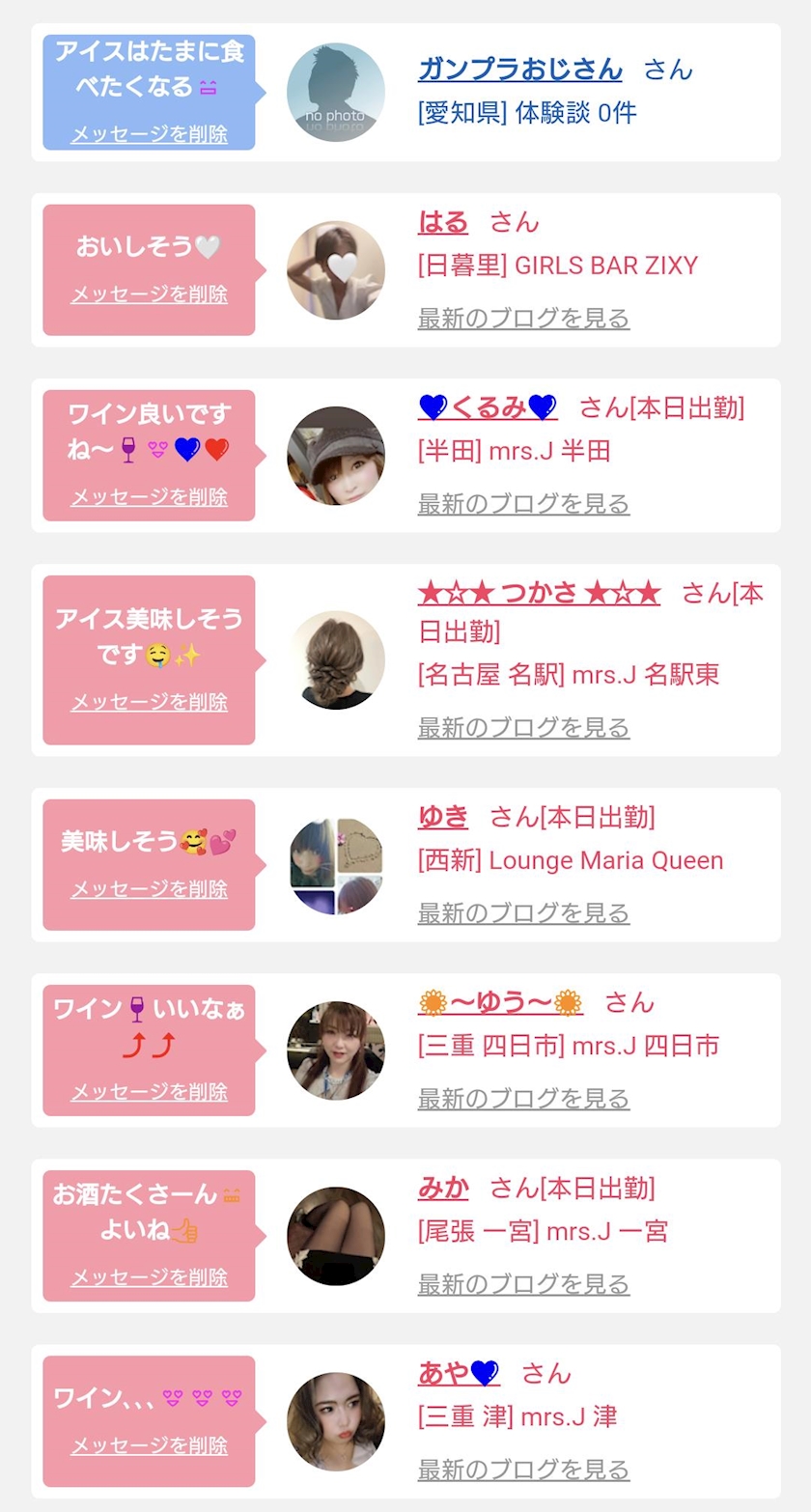Open ～ゆう～'s profile name link

click(x=500, y=1003)
